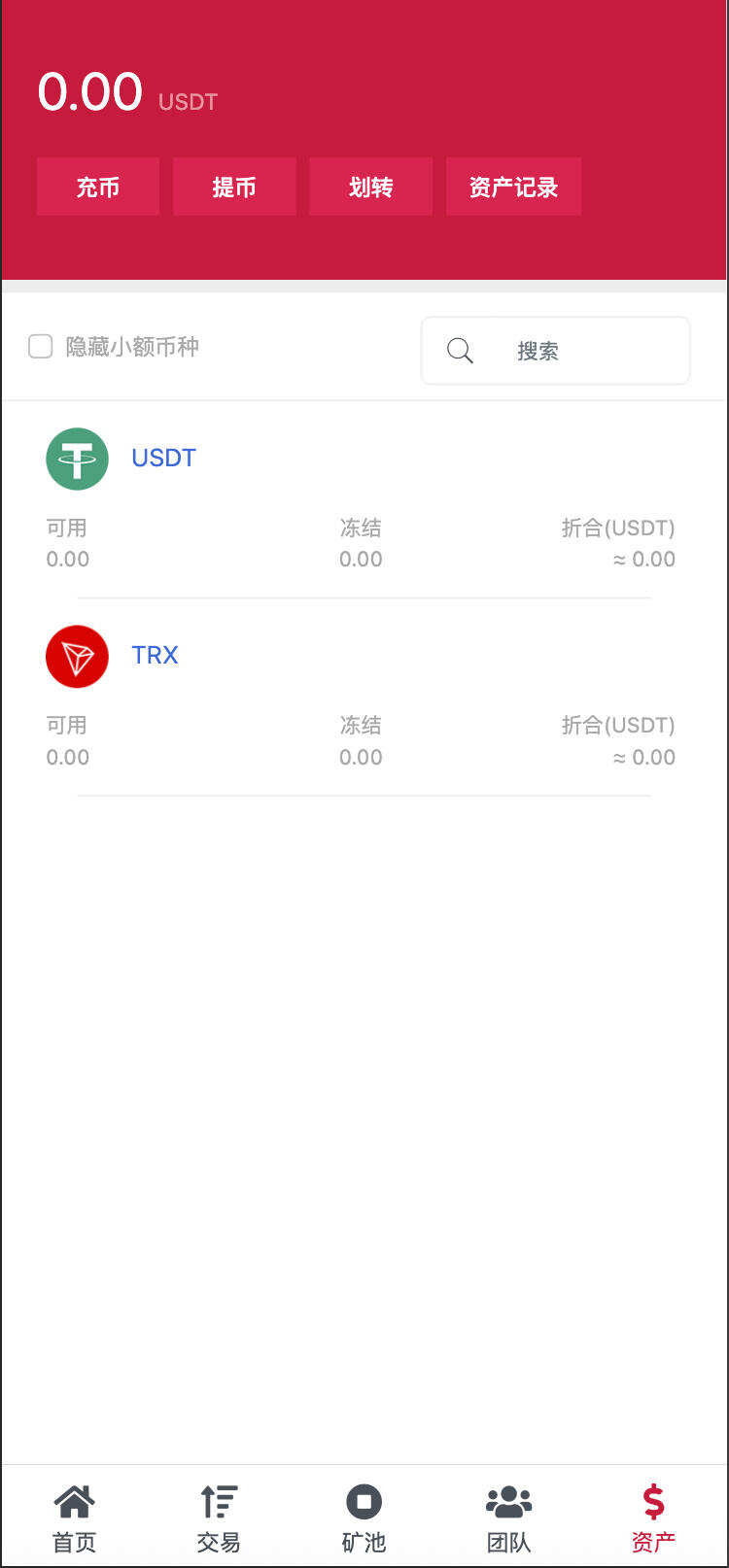Screen dimensions: 729x1568
Task: Click the magnifier search icon
Action: 459,350
